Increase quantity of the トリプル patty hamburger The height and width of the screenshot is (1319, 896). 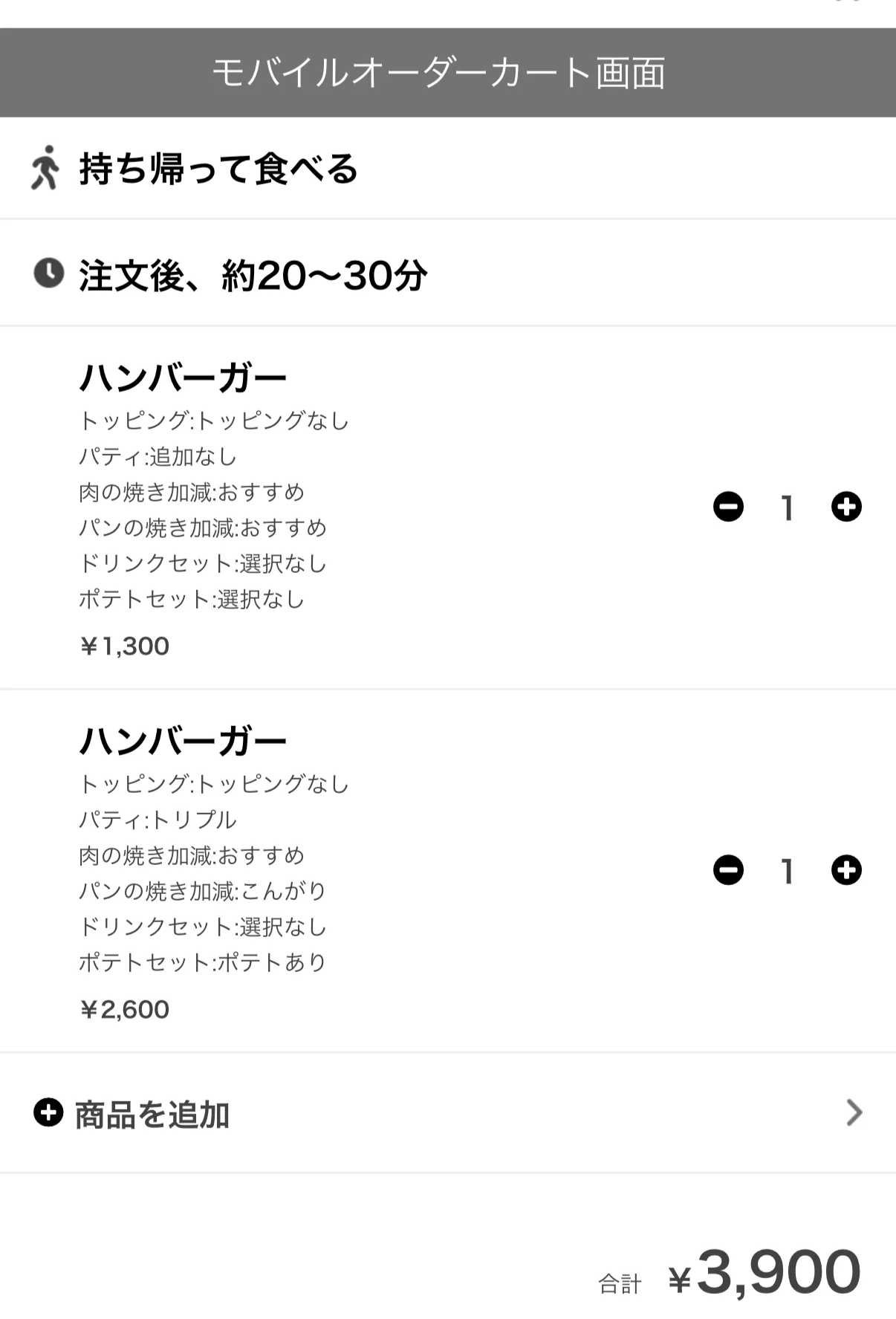pyautogui.click(x=846, y=870)
